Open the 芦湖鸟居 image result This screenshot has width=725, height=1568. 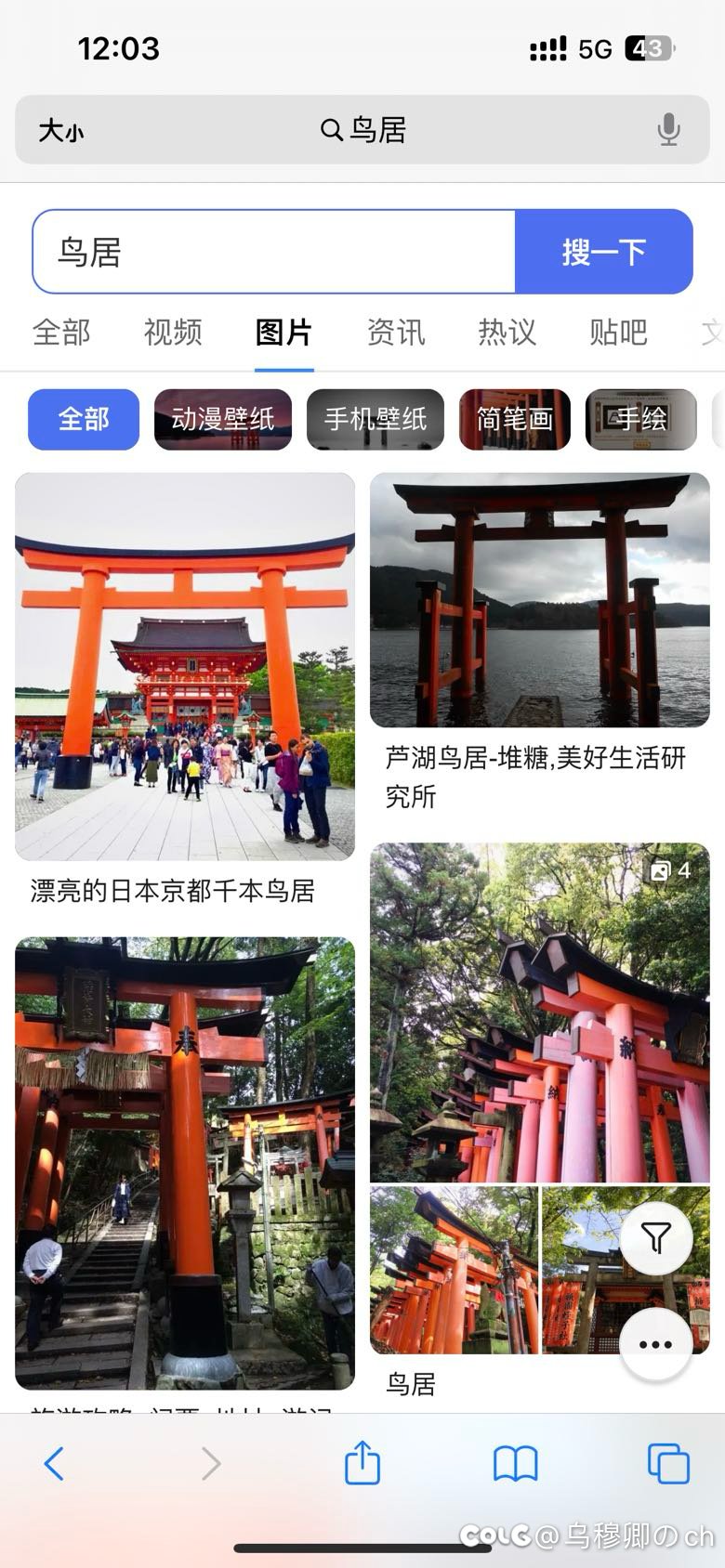click(x=540, y=600)
